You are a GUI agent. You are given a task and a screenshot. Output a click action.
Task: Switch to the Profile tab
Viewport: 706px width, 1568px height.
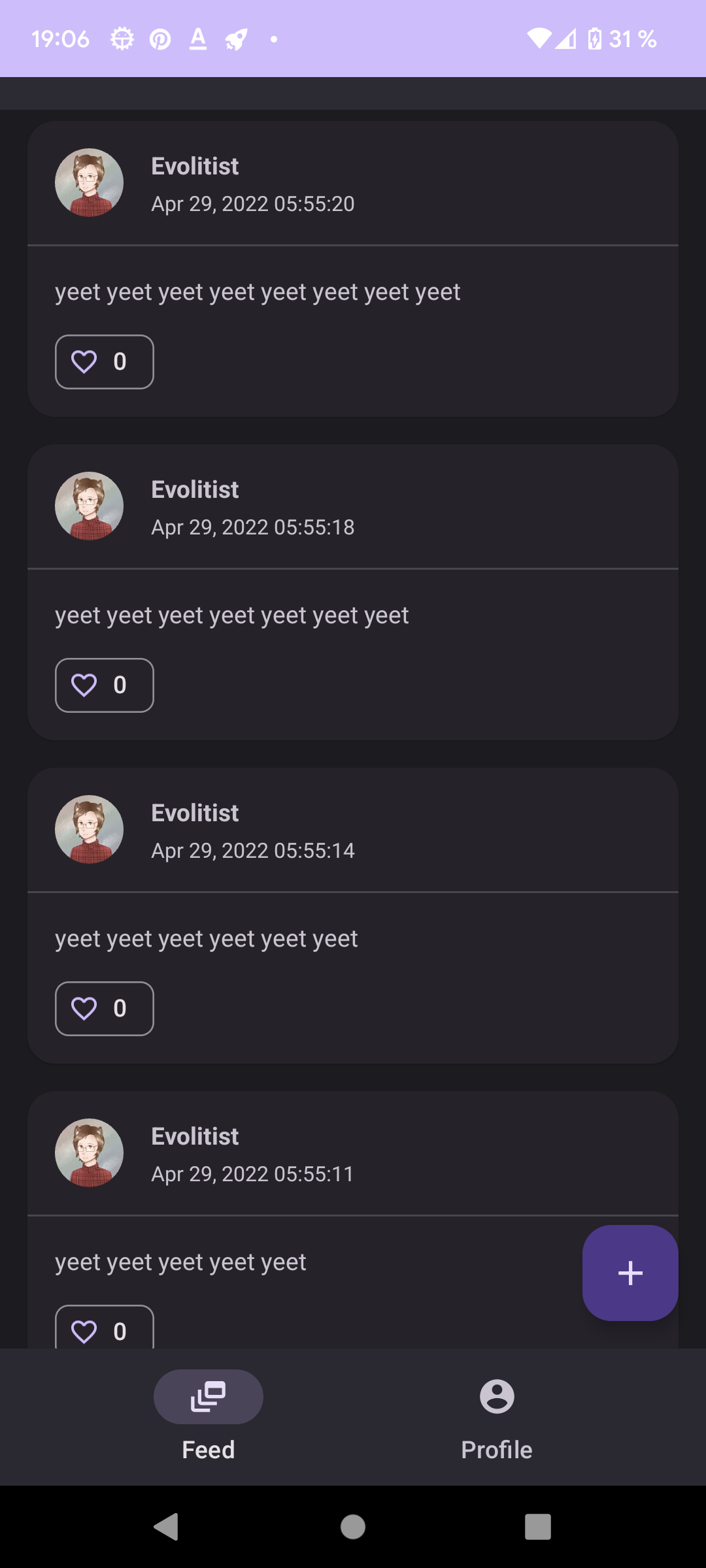497,1415
